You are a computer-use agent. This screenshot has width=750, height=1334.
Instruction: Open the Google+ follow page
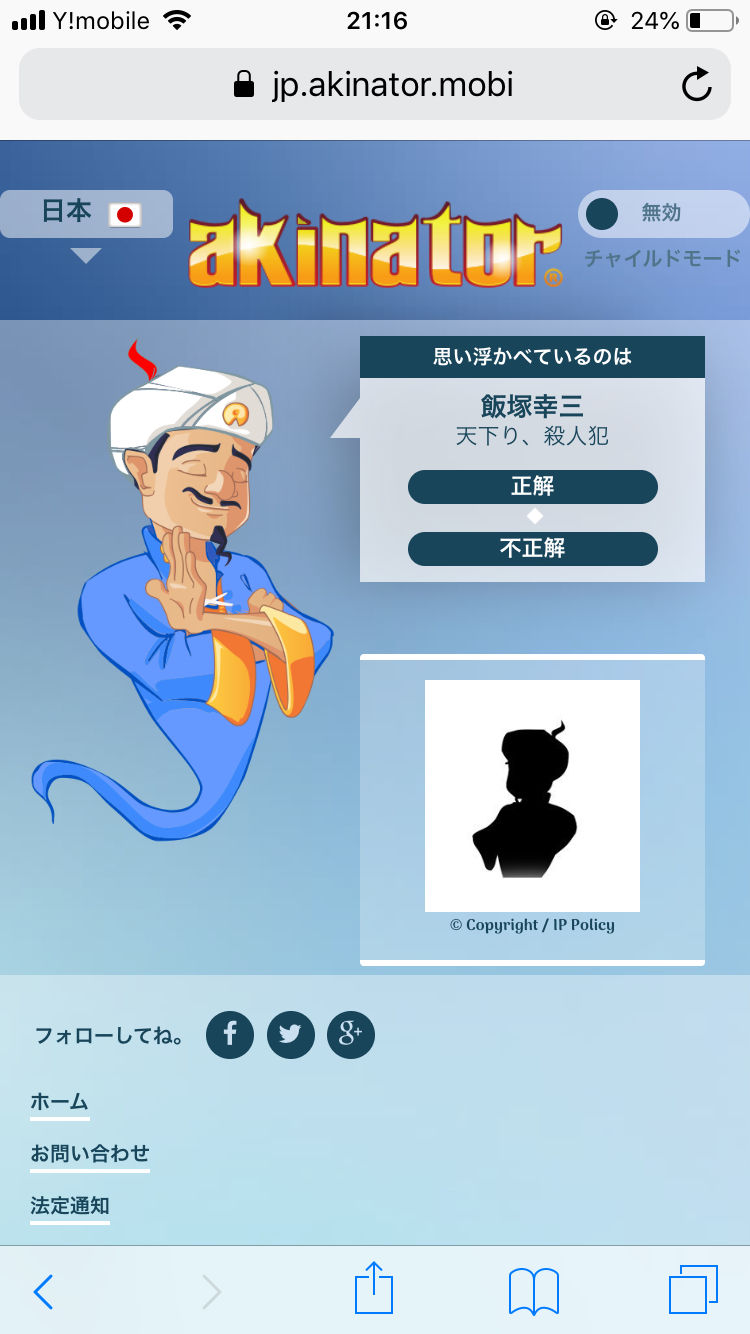[351, 1035]
